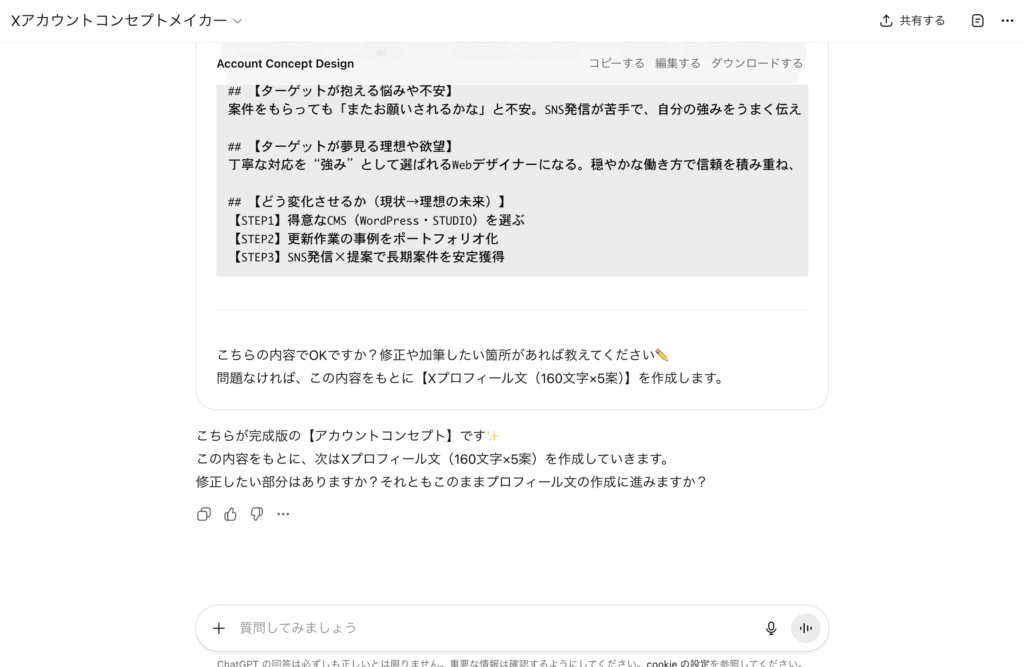The image size is (1024, 667).
Task: Open more actions under the response
Action: pos(283,514)
